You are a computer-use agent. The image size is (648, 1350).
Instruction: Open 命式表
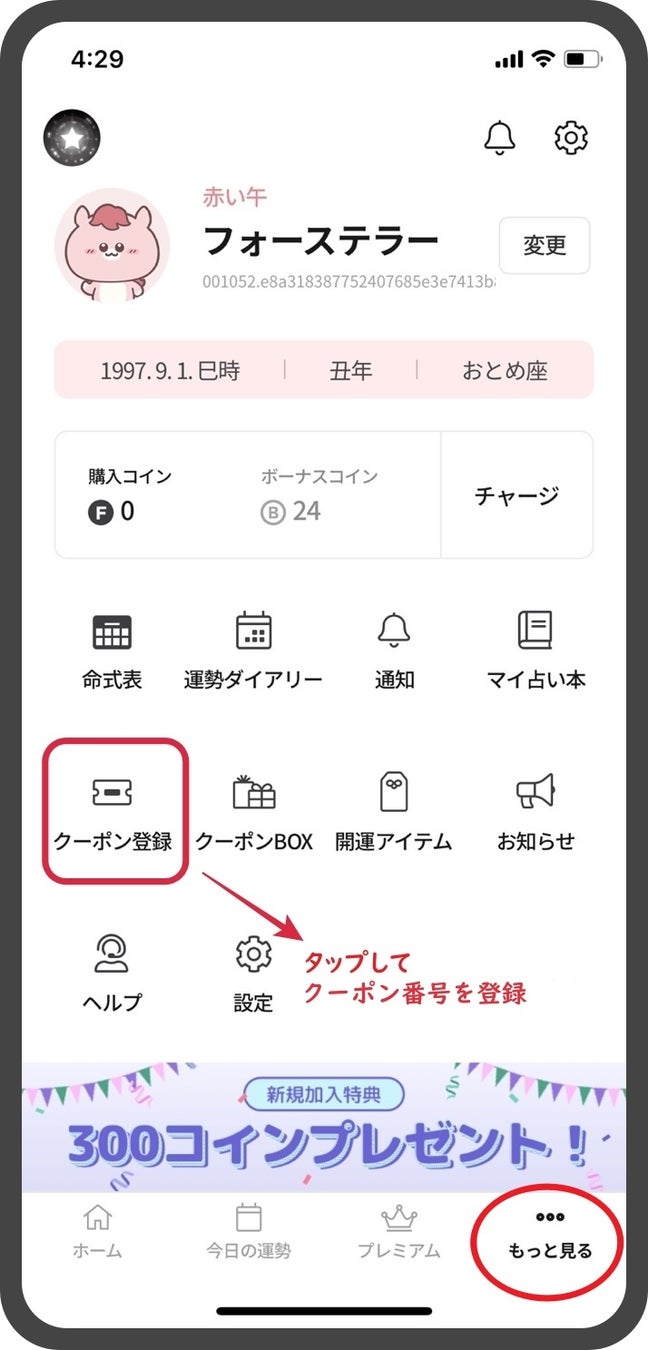pyautogui.click(x=112, y=651)
